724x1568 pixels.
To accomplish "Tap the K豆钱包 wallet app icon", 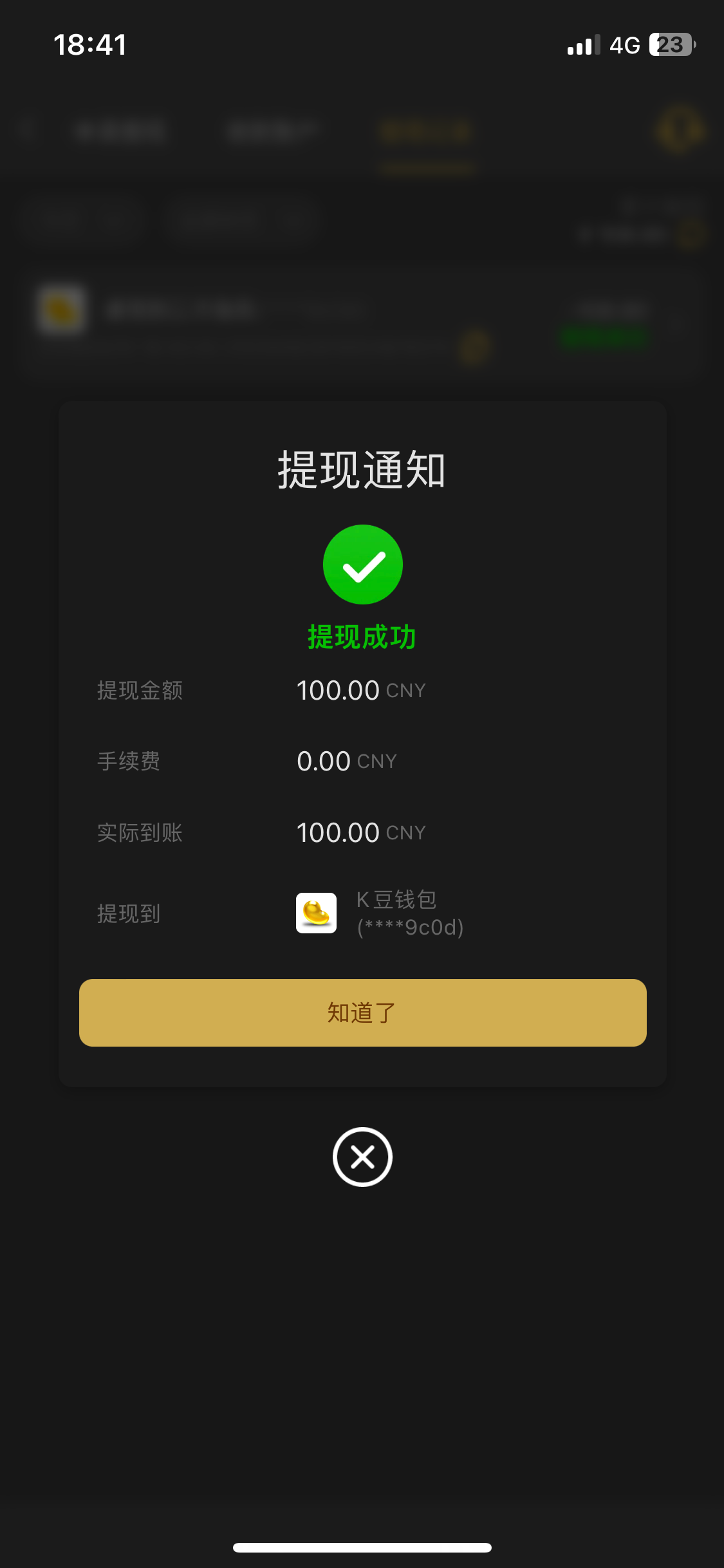I will [316, 913].
